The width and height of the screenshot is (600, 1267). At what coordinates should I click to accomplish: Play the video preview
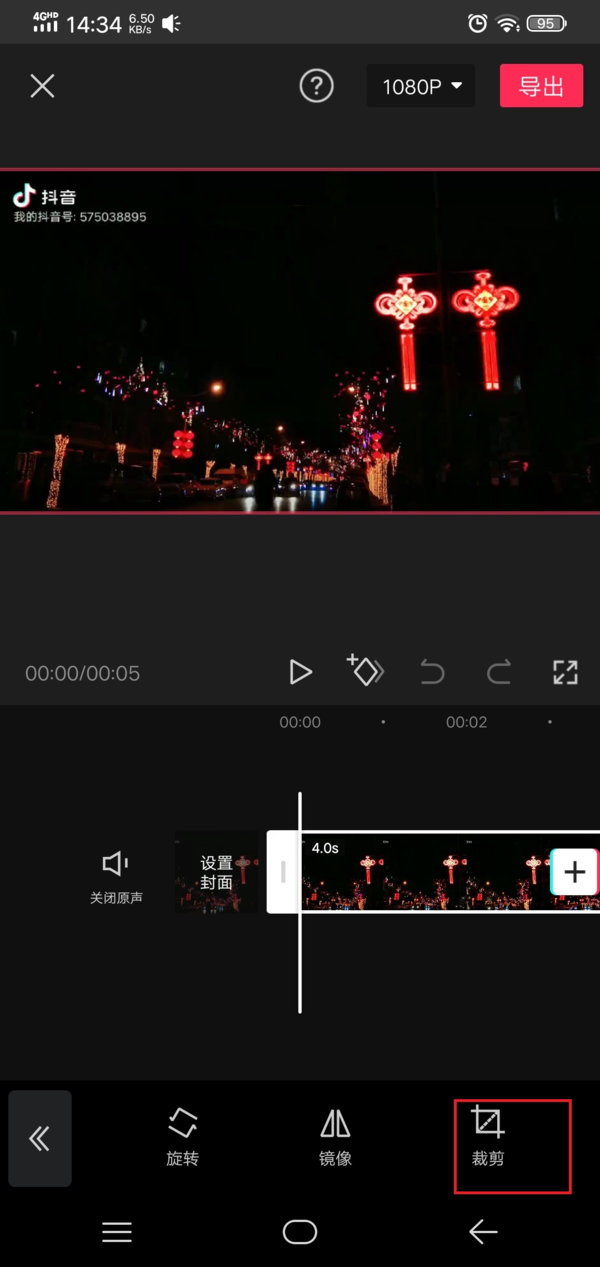[300, 672]
